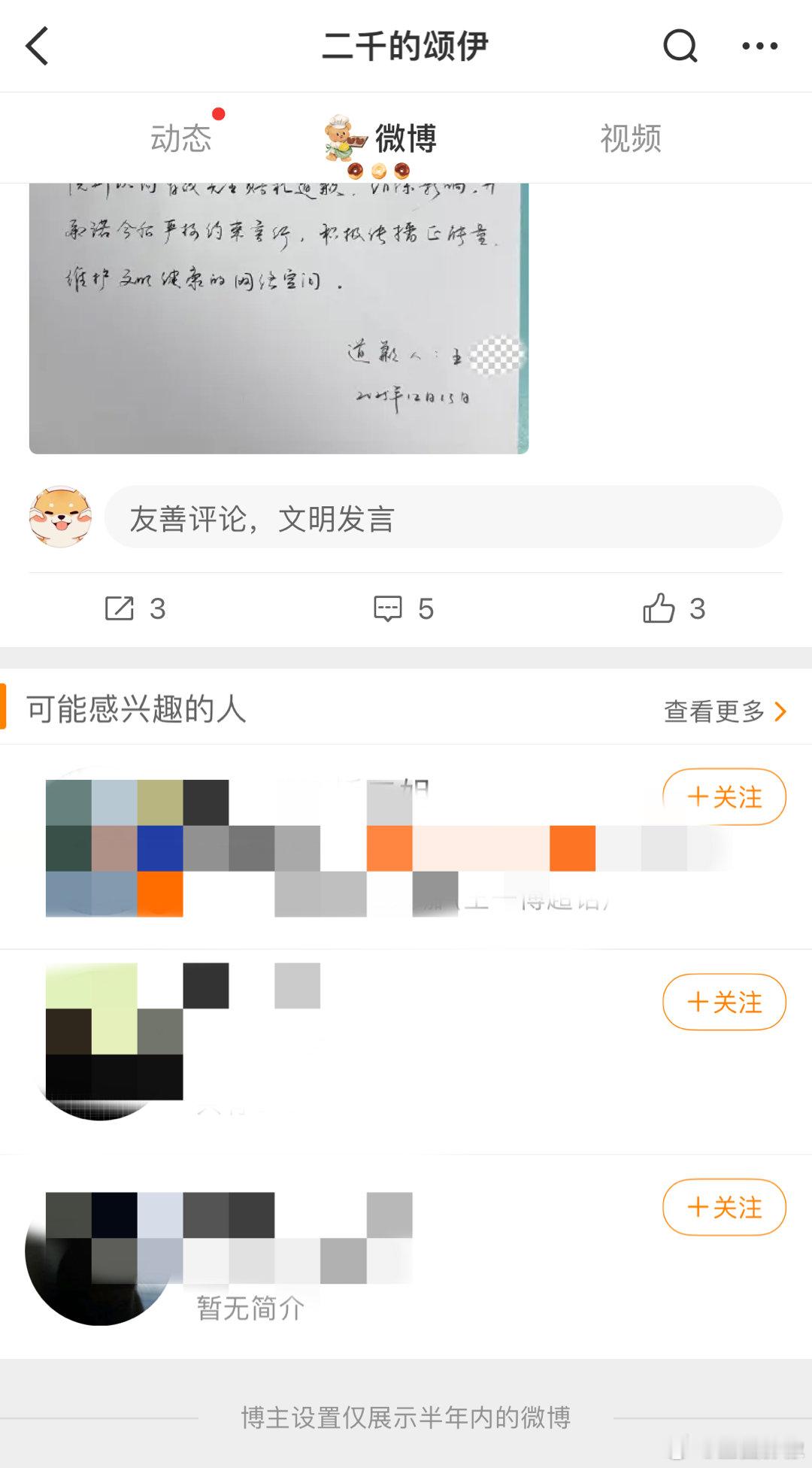Follow the user with 暂无简介

point(723,1206)
